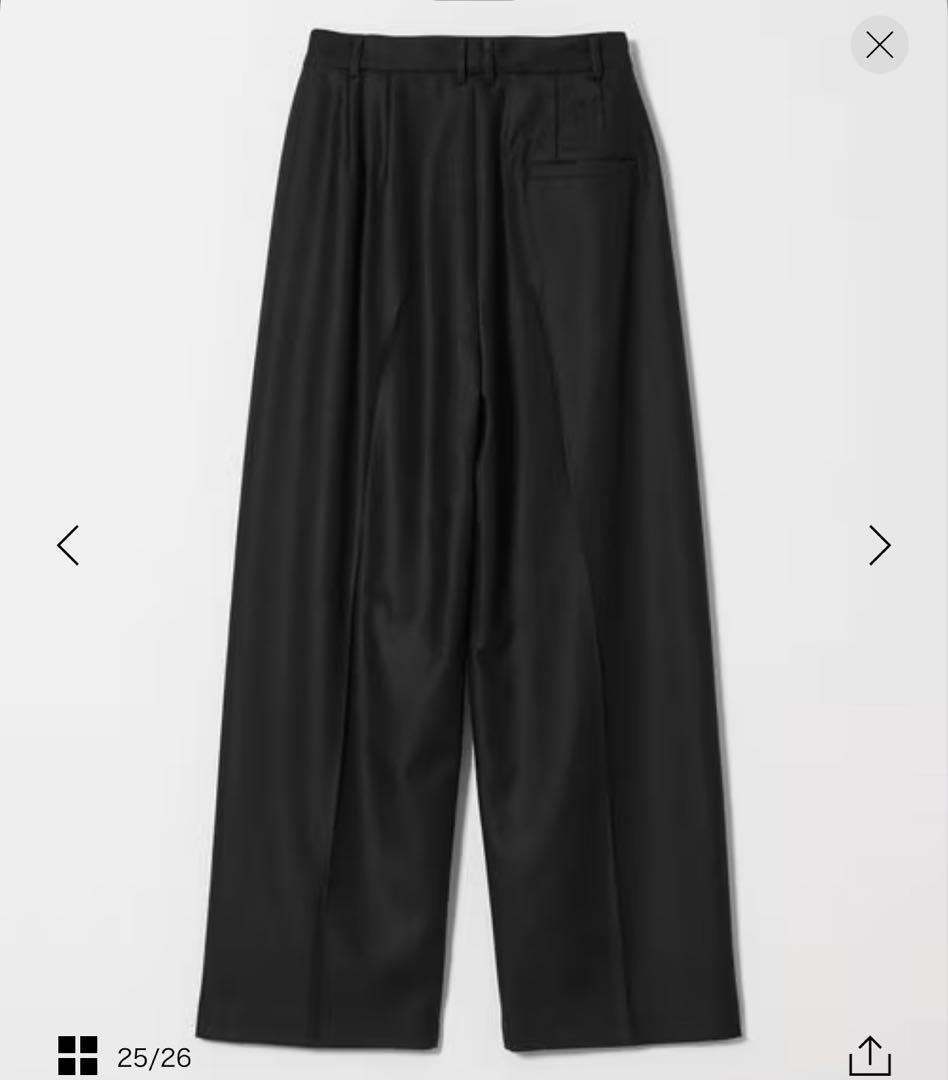948x1080 pixels.
Task: Open the photo grid overview
Action: click(78, 1056)
